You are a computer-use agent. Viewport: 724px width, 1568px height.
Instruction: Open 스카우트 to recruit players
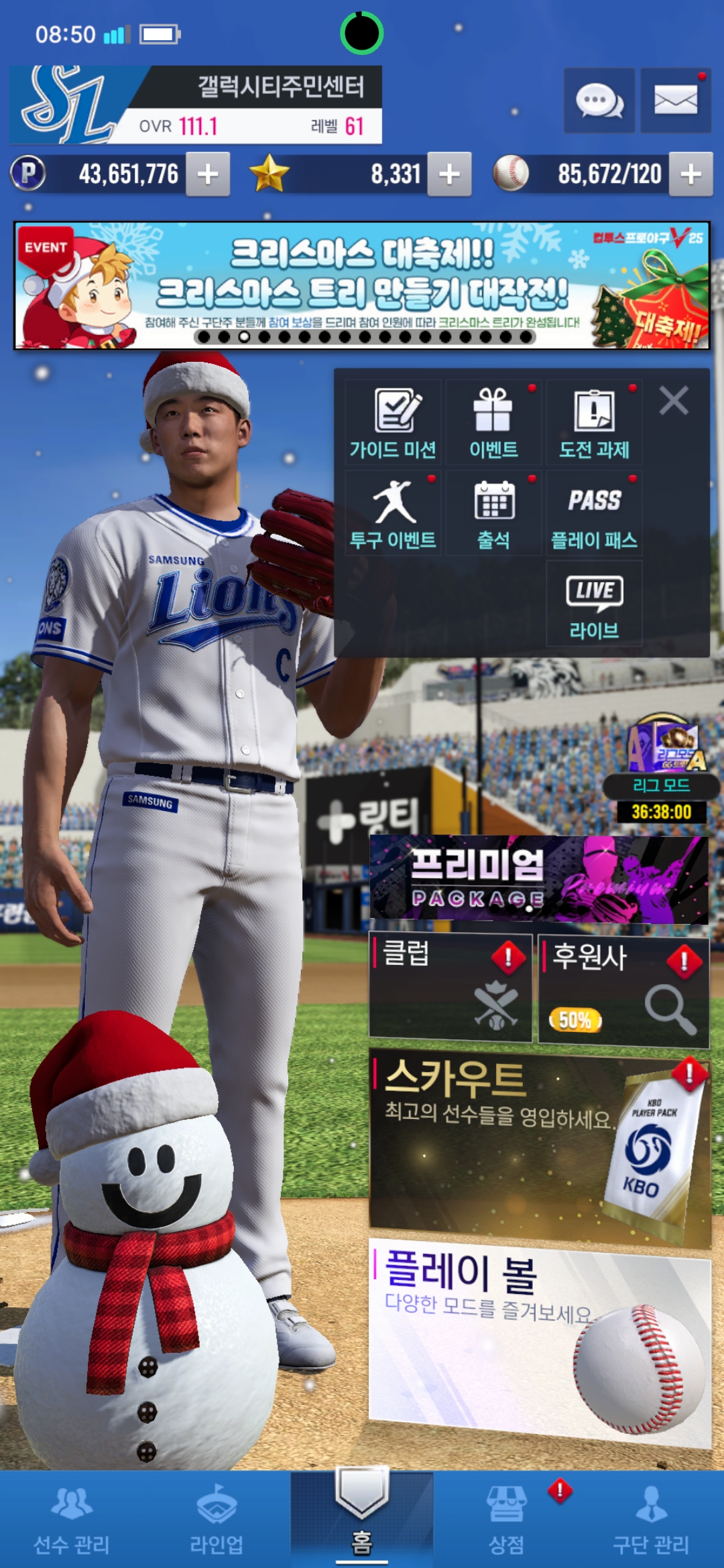[539, 1147]
